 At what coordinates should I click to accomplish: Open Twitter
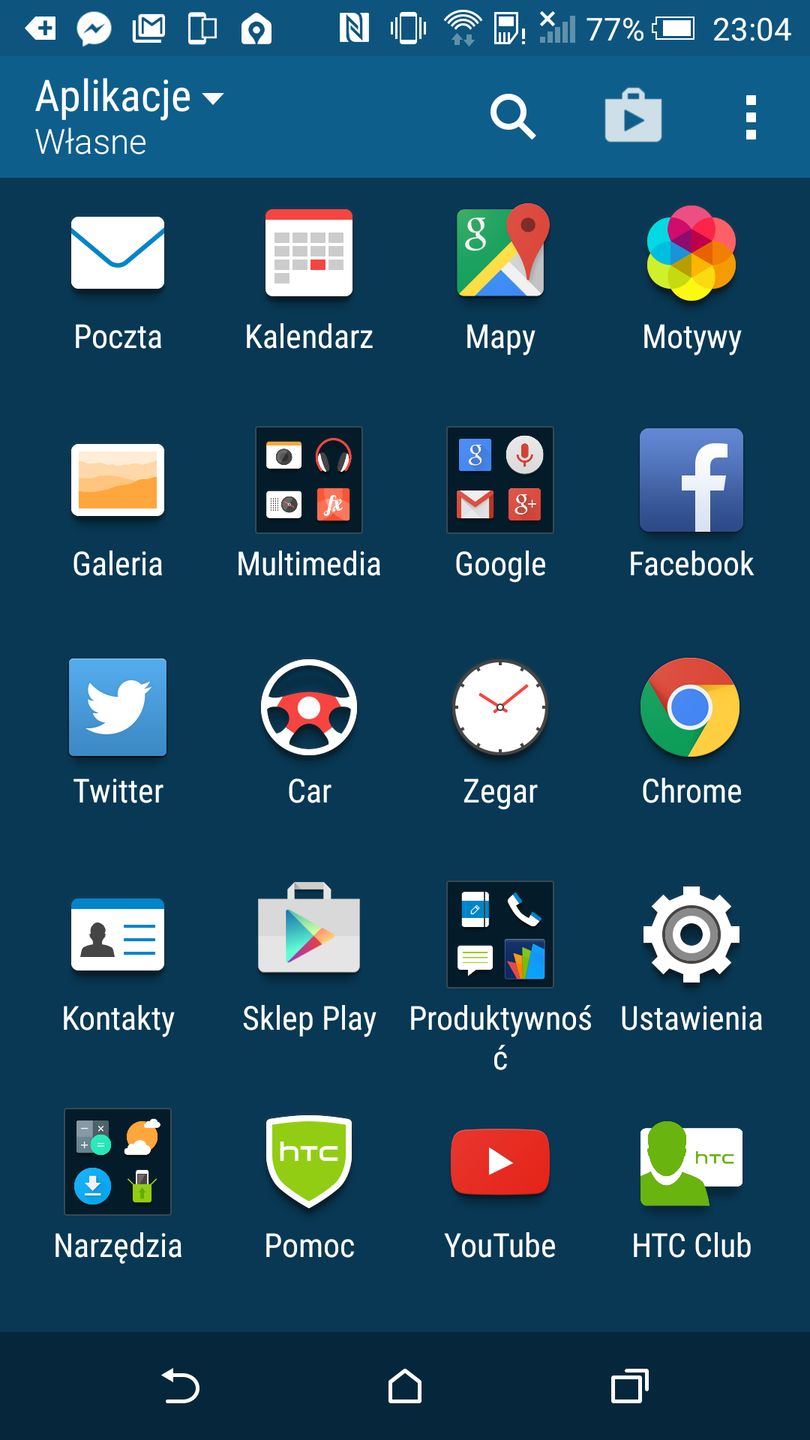(x=117, y=707)
